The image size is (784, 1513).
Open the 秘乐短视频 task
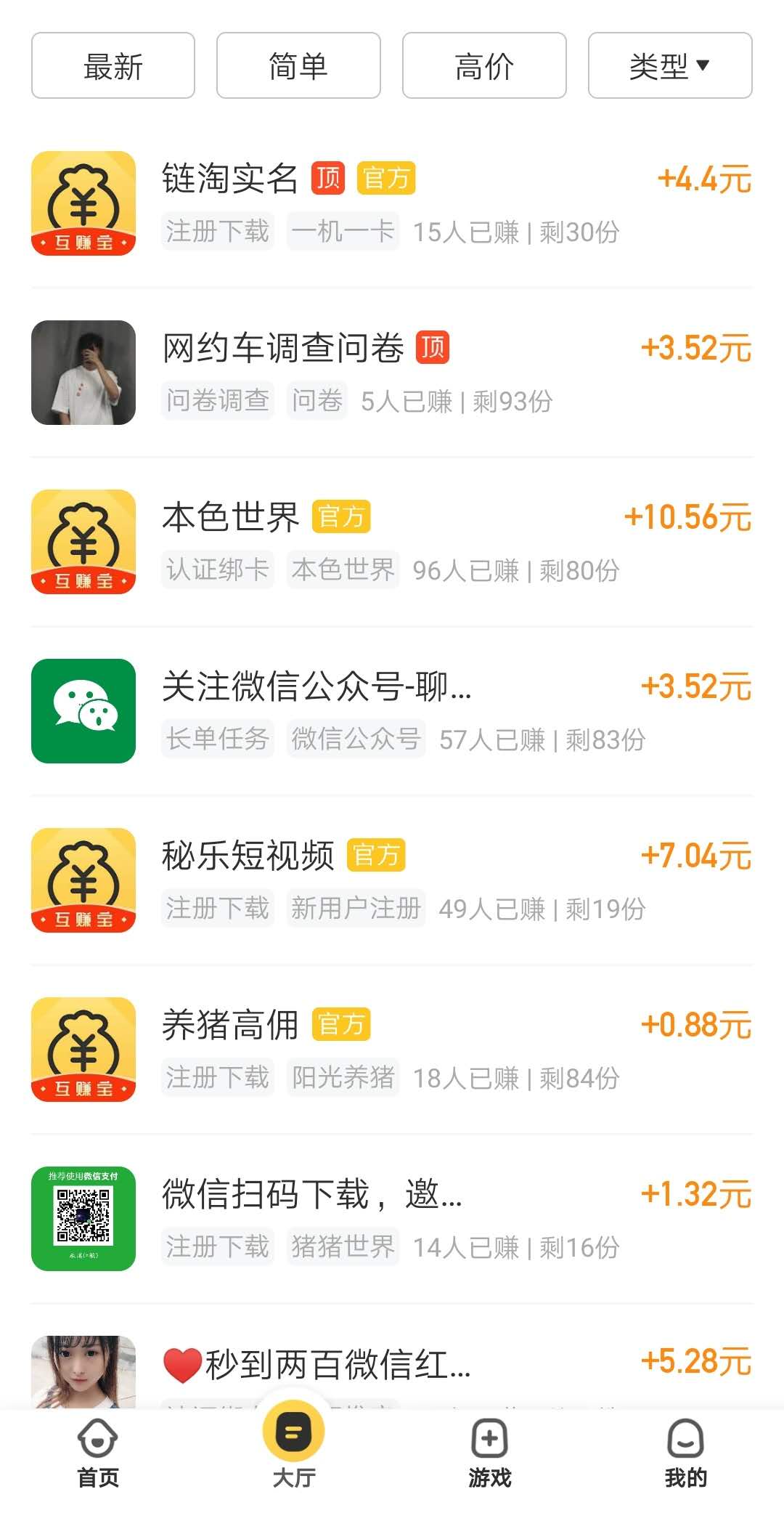click(x=392, y=880)
